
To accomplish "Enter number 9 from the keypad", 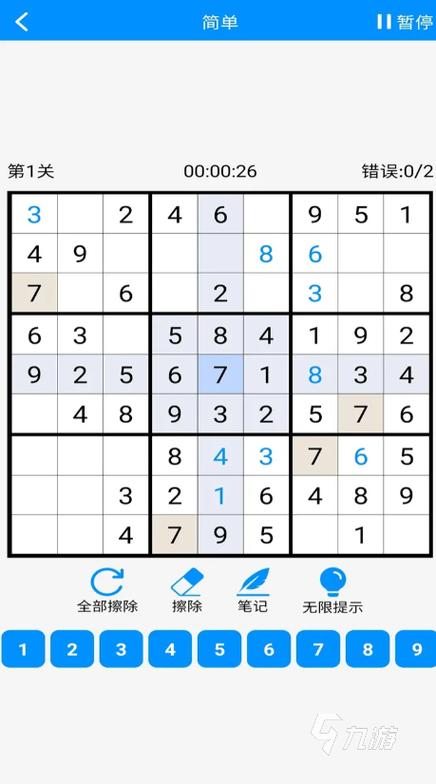I will pyautogui.click(x=416, y=649).
